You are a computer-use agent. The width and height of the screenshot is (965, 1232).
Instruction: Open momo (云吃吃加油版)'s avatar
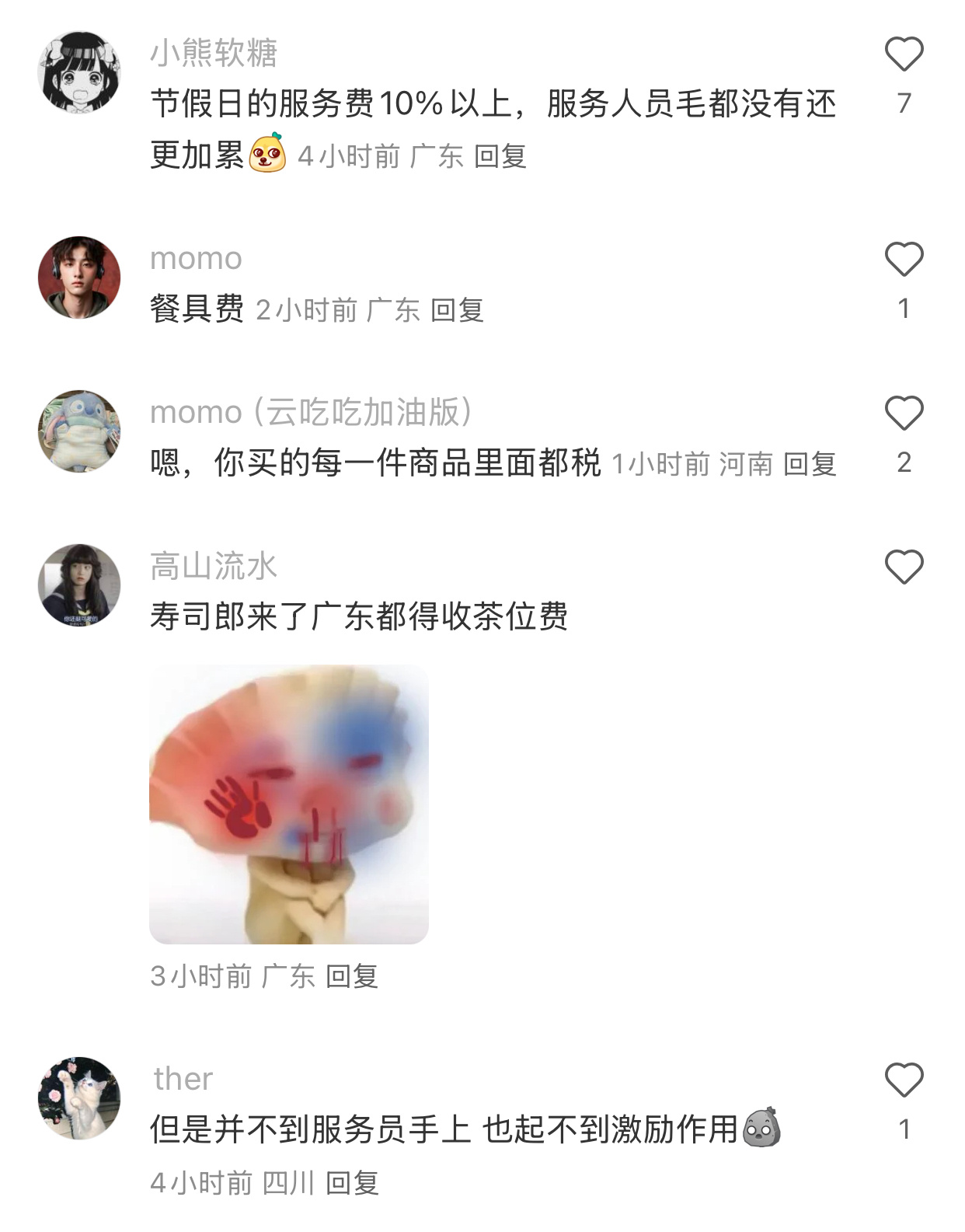point(79,431)
